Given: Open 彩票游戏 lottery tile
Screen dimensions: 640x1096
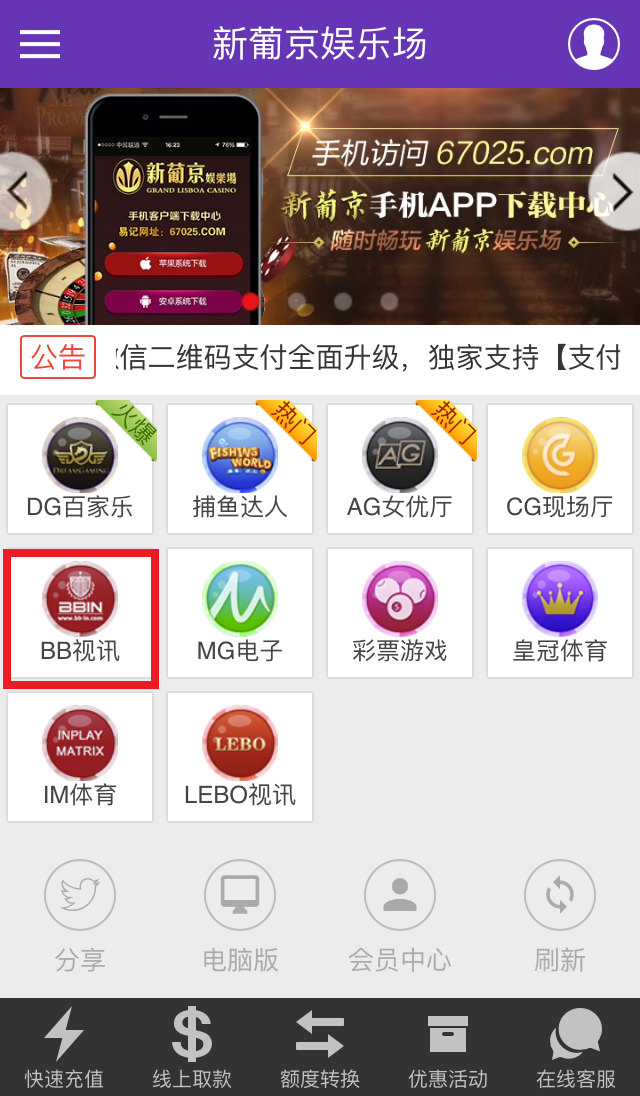Looking at the screenshot, I should coord(400,613).
